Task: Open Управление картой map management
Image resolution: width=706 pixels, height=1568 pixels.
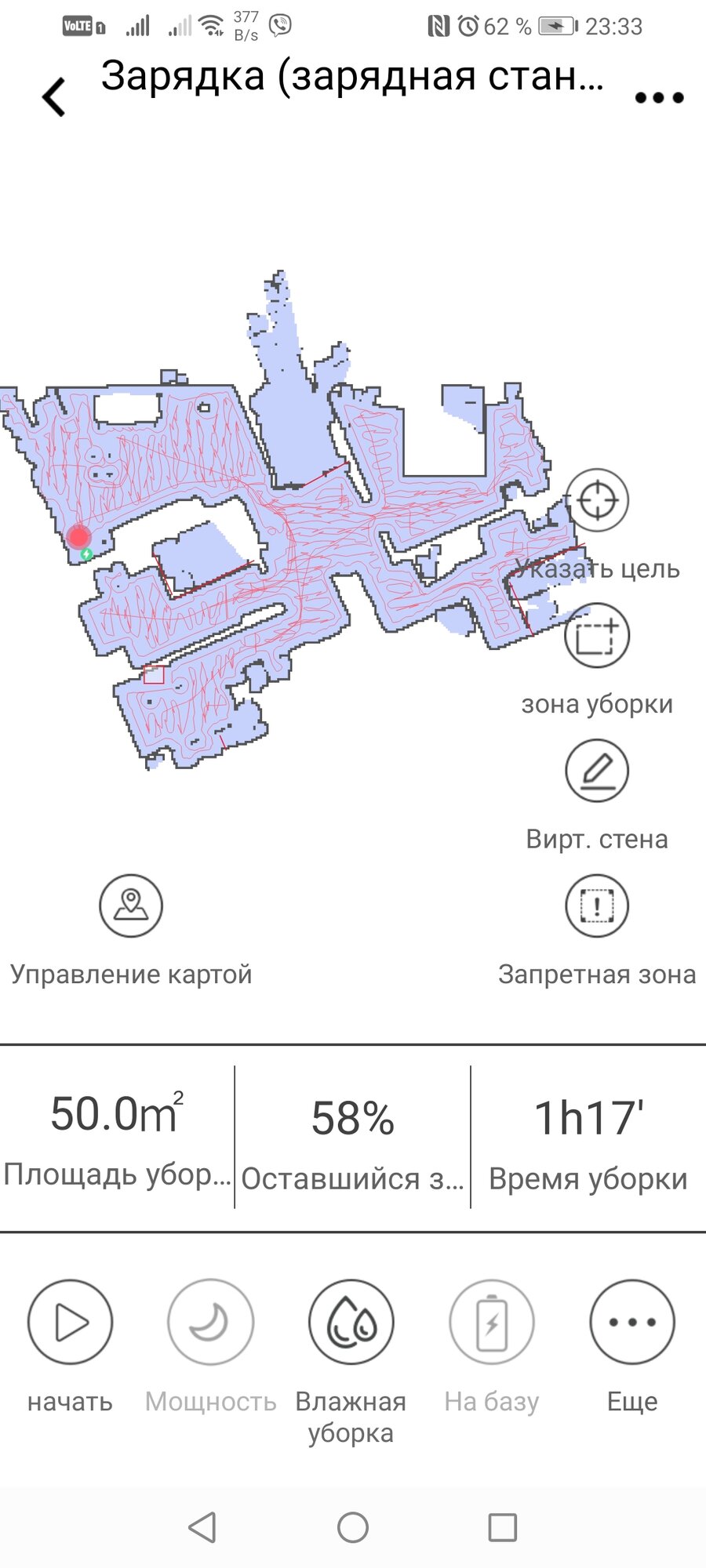Action: click(131, 906)
